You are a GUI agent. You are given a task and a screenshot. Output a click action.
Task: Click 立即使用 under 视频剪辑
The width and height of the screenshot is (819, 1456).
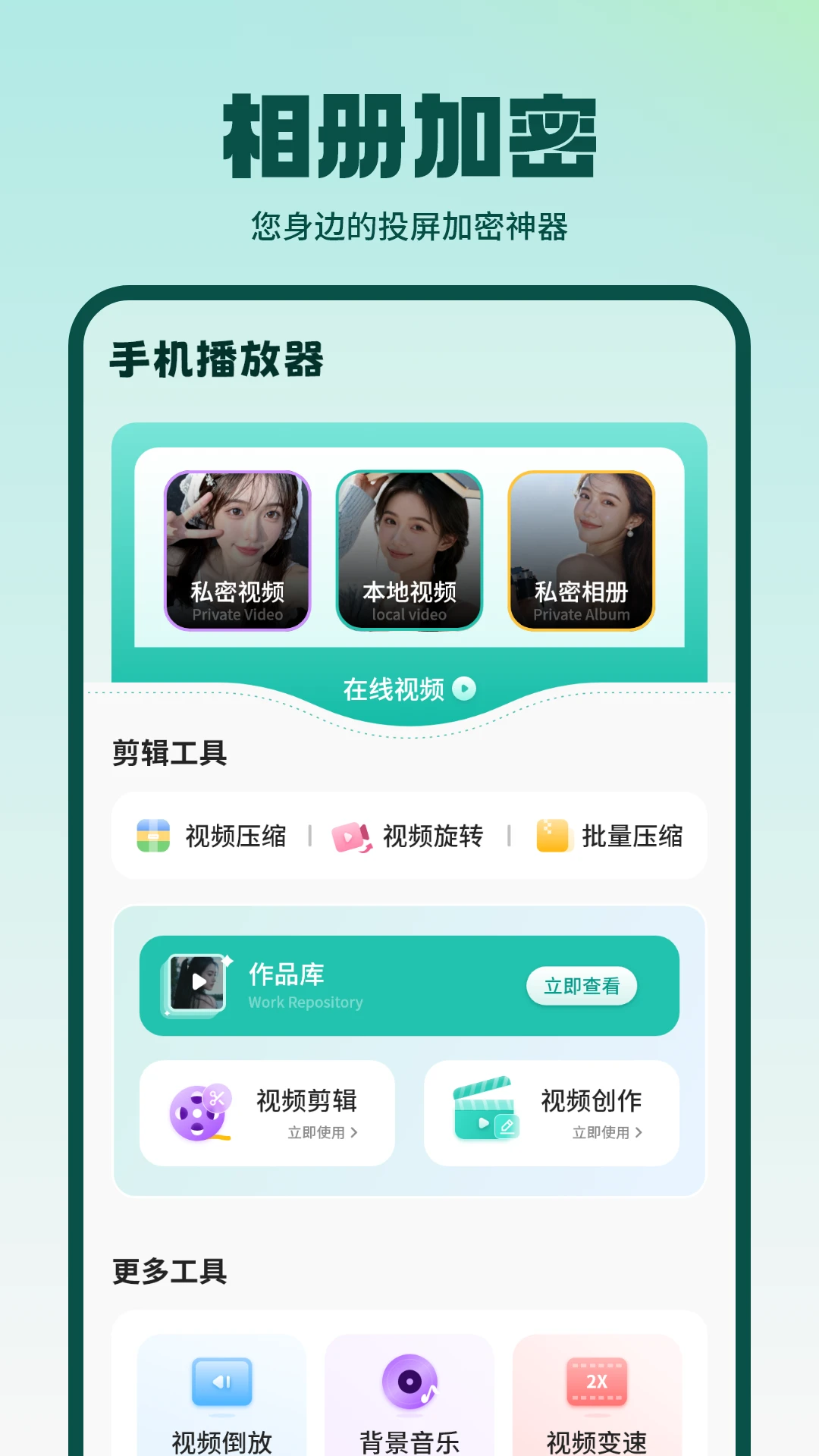point(318,1133)
